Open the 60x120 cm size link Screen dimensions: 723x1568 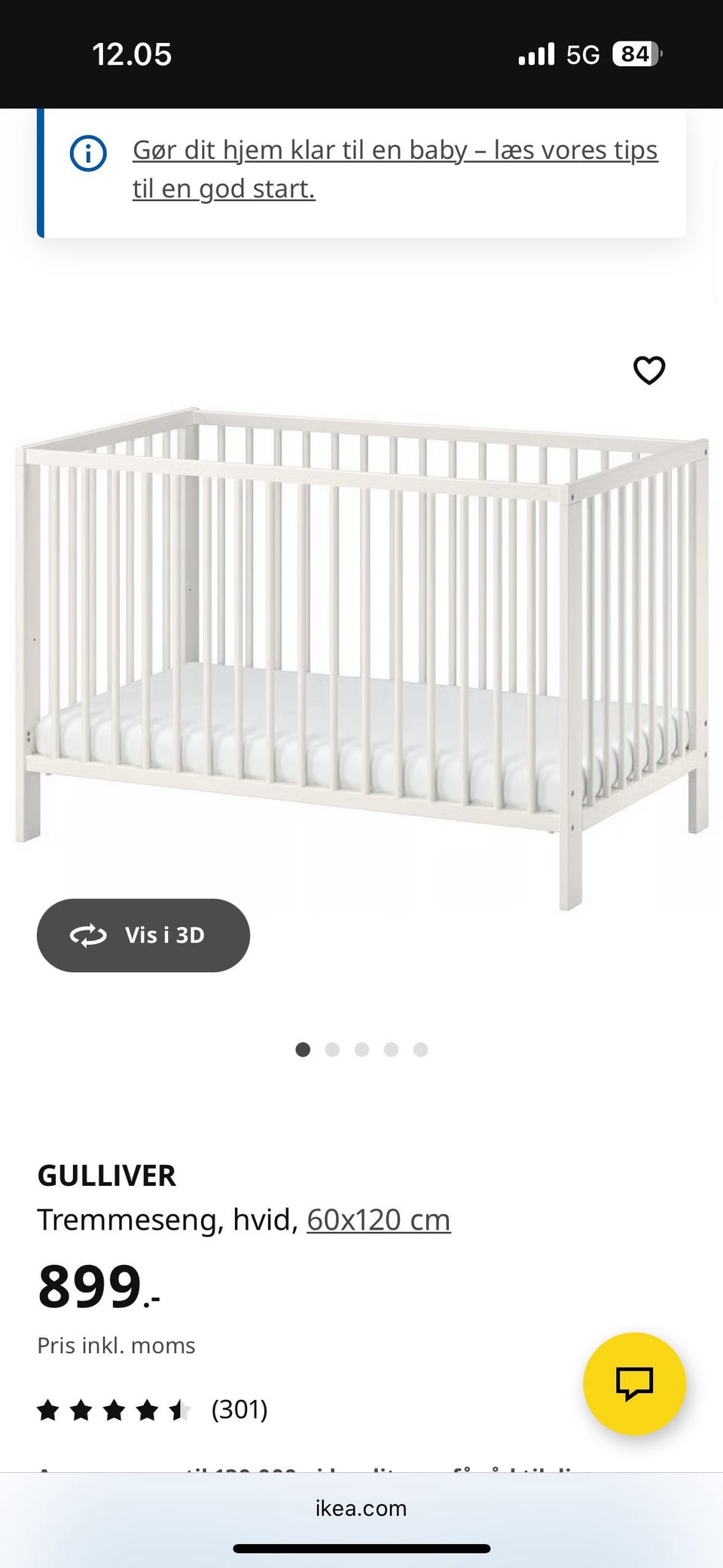pos(379,1219)
